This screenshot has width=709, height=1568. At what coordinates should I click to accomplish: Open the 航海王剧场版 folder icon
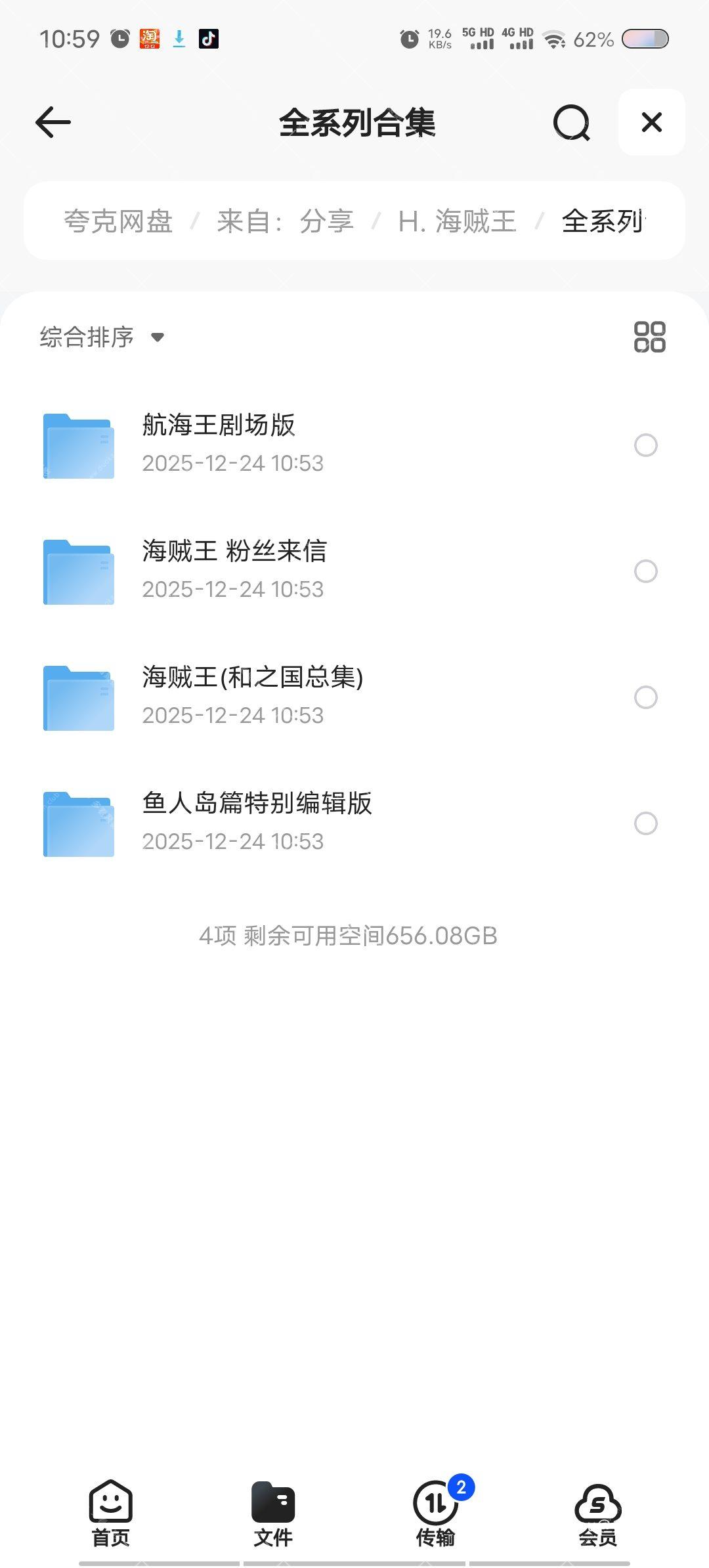(x=77, y=445)
